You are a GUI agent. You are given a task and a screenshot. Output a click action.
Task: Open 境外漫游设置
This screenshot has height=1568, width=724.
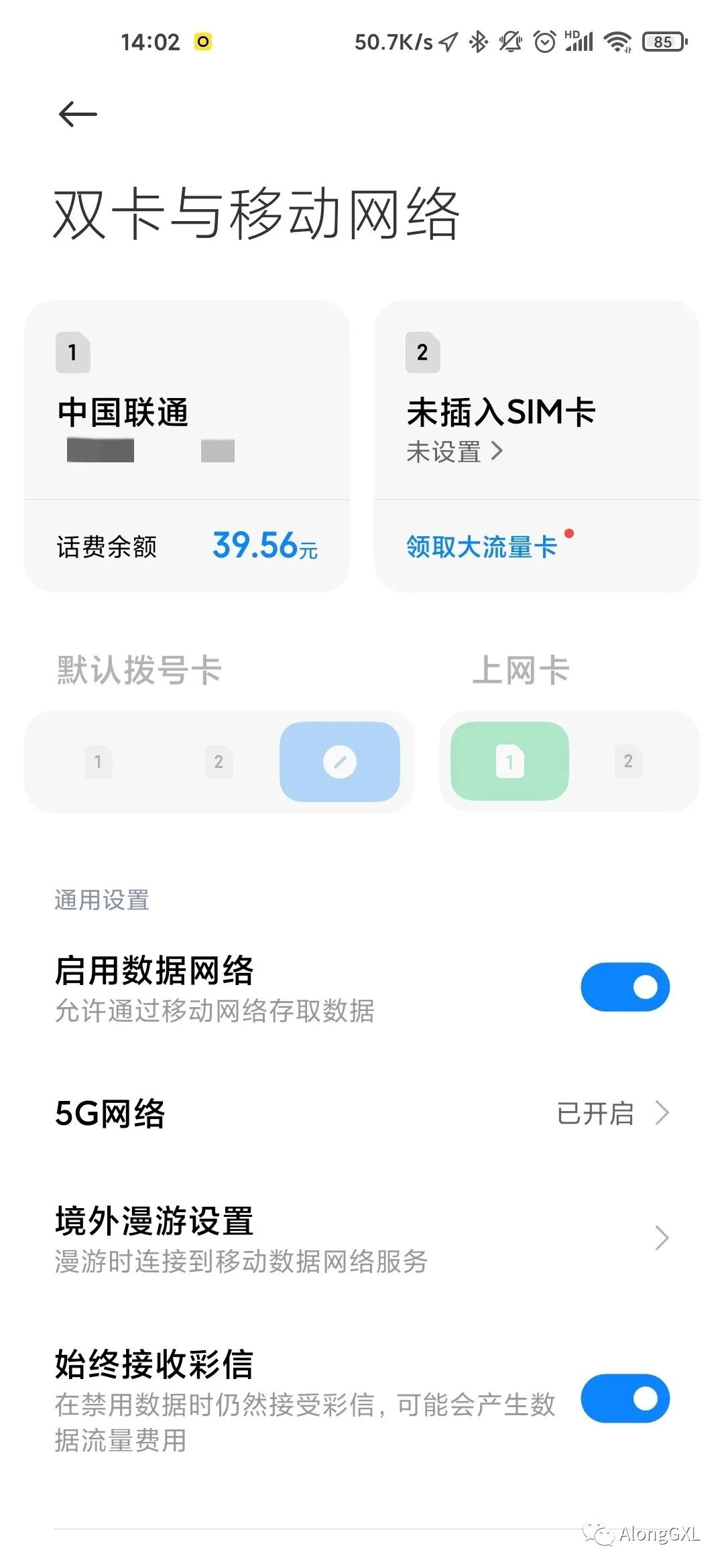[x=362, y=1238]
